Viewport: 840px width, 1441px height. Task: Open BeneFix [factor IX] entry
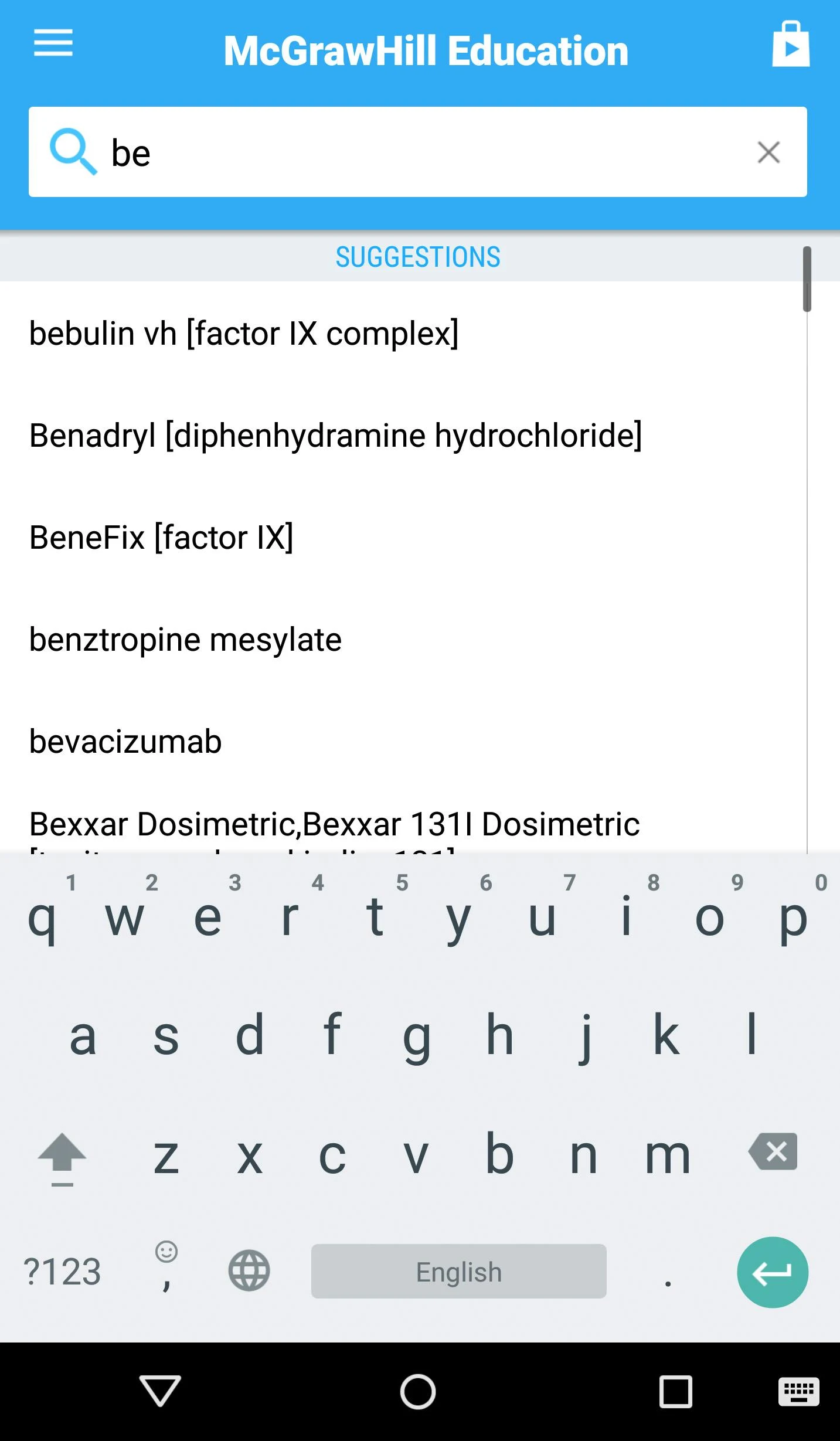tap(403, 537)
